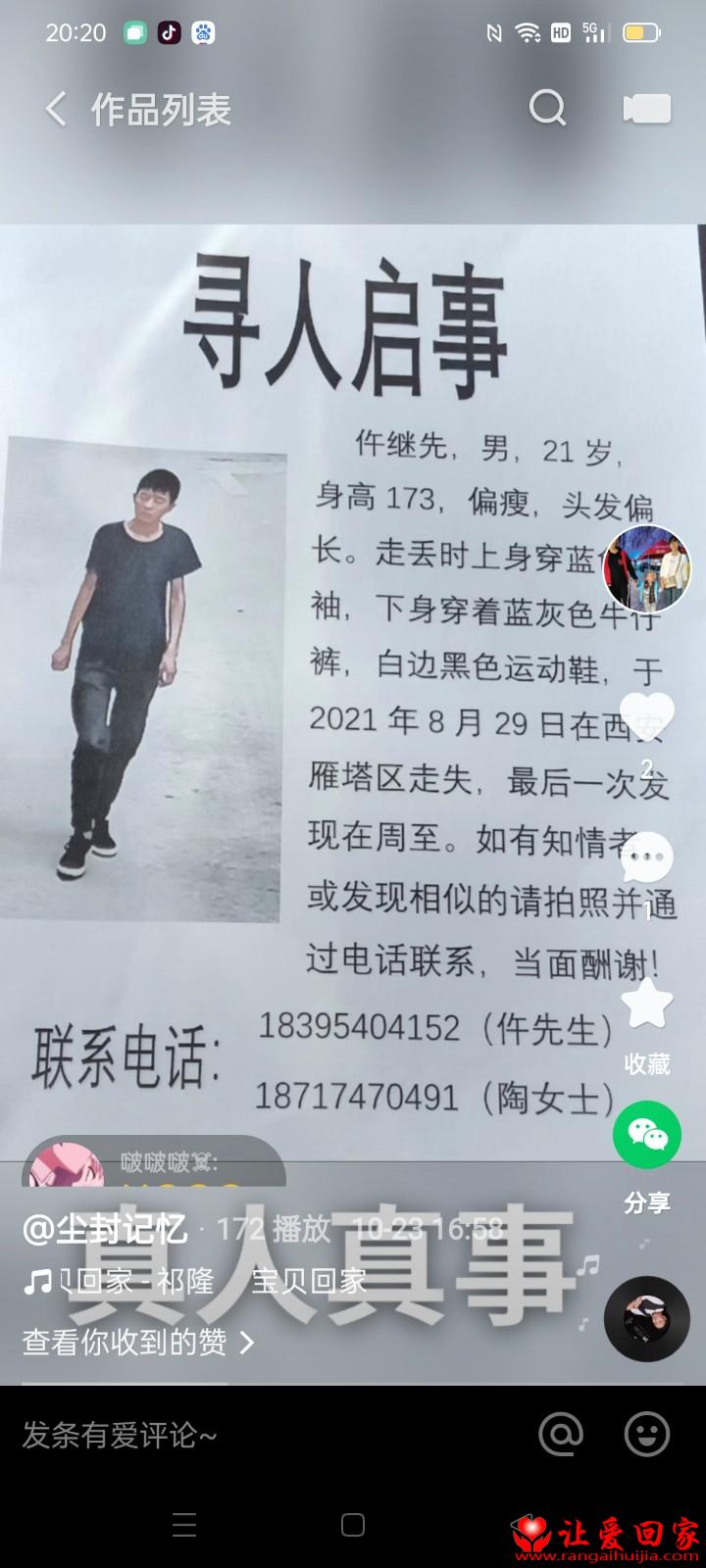706x1568 pixels.
Task: Tap the system home button
Action: (x=353, y=1525)
